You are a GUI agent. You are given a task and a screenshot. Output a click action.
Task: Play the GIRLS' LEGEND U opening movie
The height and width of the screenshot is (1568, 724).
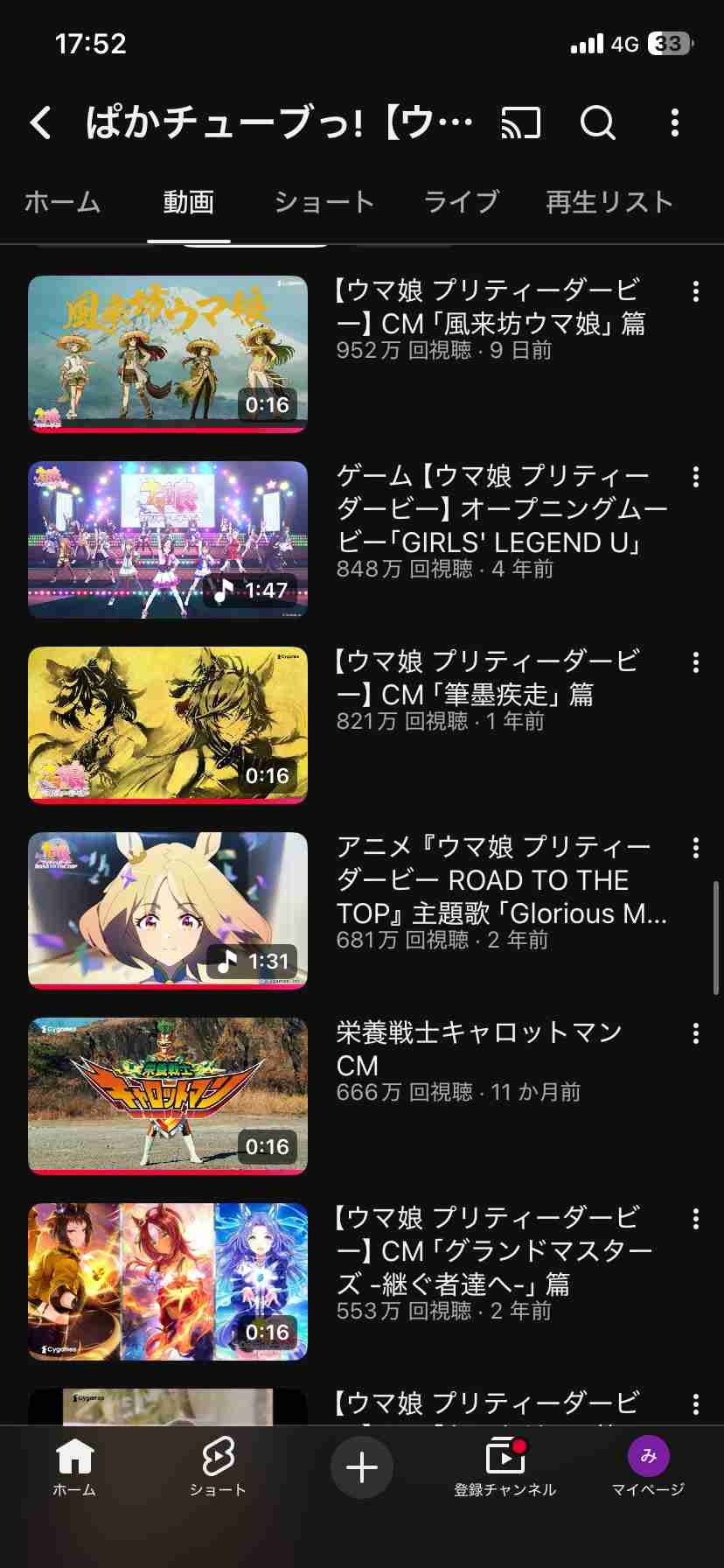[168, 539]
